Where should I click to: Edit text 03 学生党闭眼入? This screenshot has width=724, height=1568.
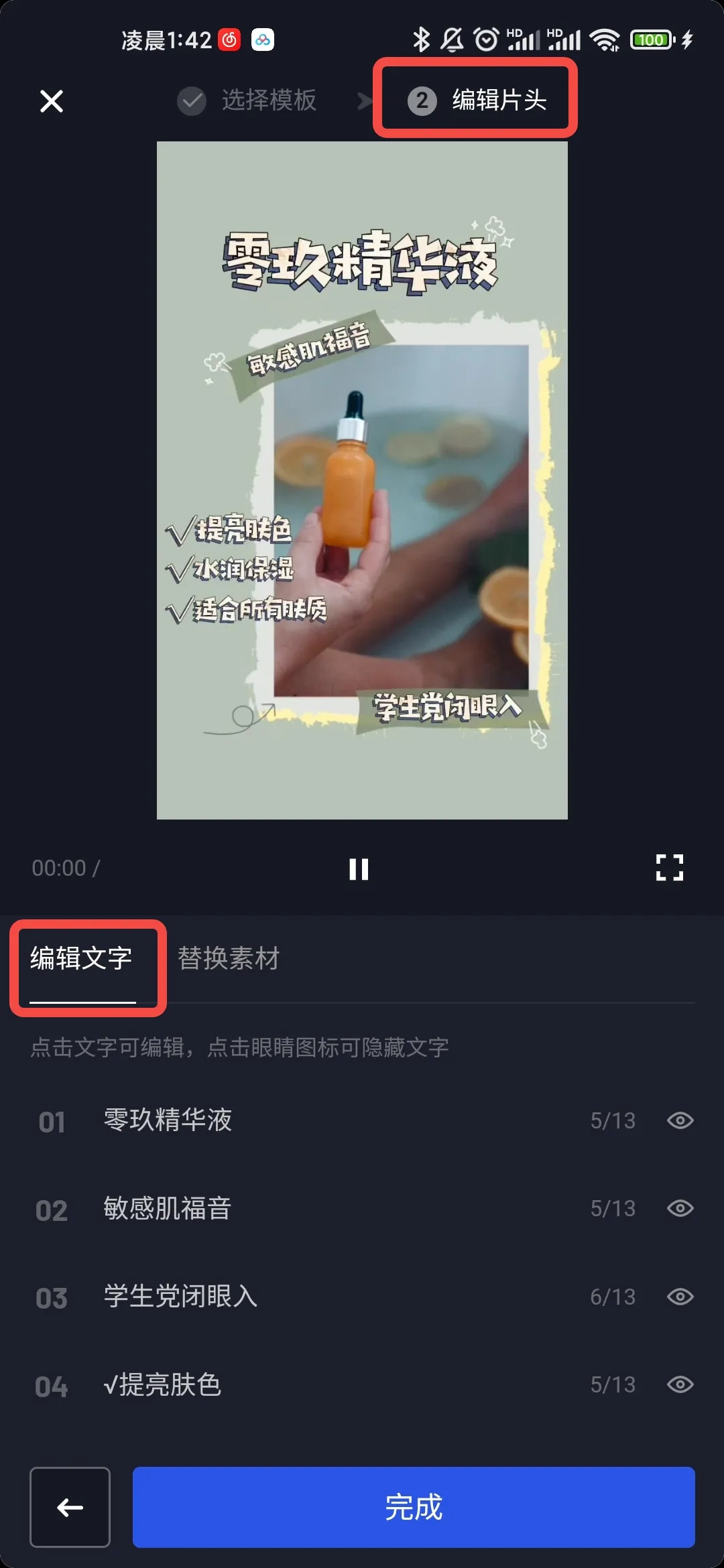coord(181,1297)
